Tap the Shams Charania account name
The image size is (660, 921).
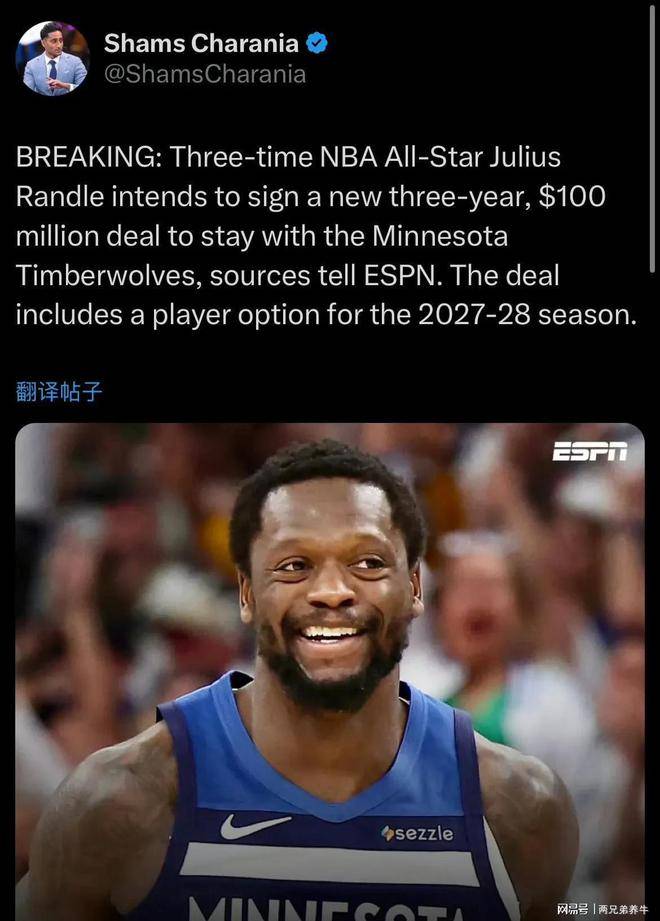point(201,43)
